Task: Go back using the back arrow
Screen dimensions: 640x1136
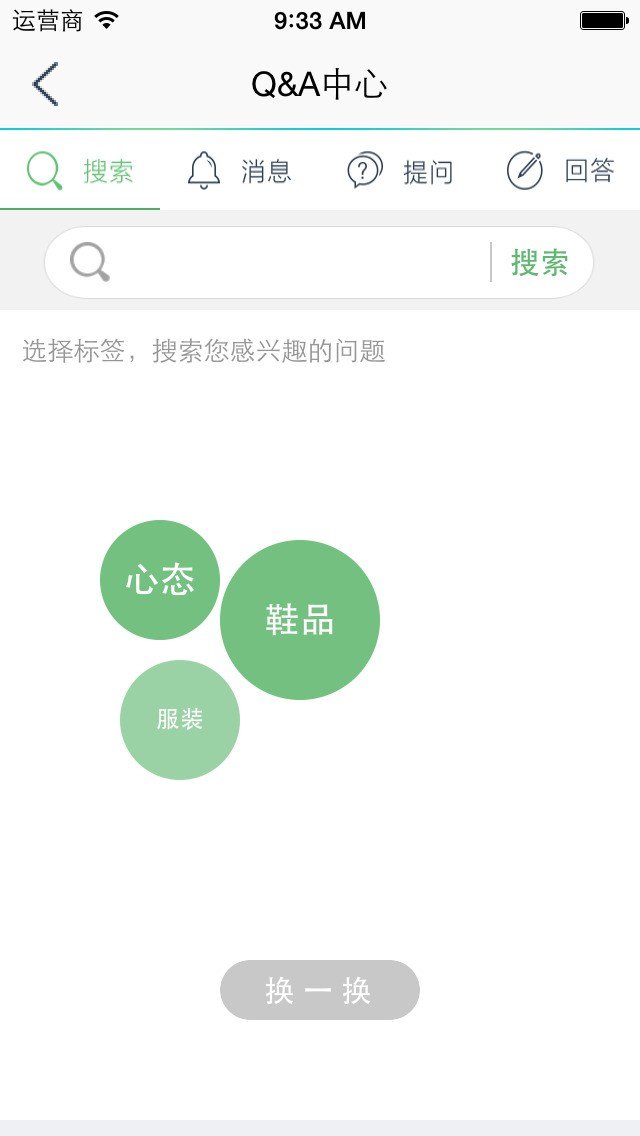Action: click(45, 84)
